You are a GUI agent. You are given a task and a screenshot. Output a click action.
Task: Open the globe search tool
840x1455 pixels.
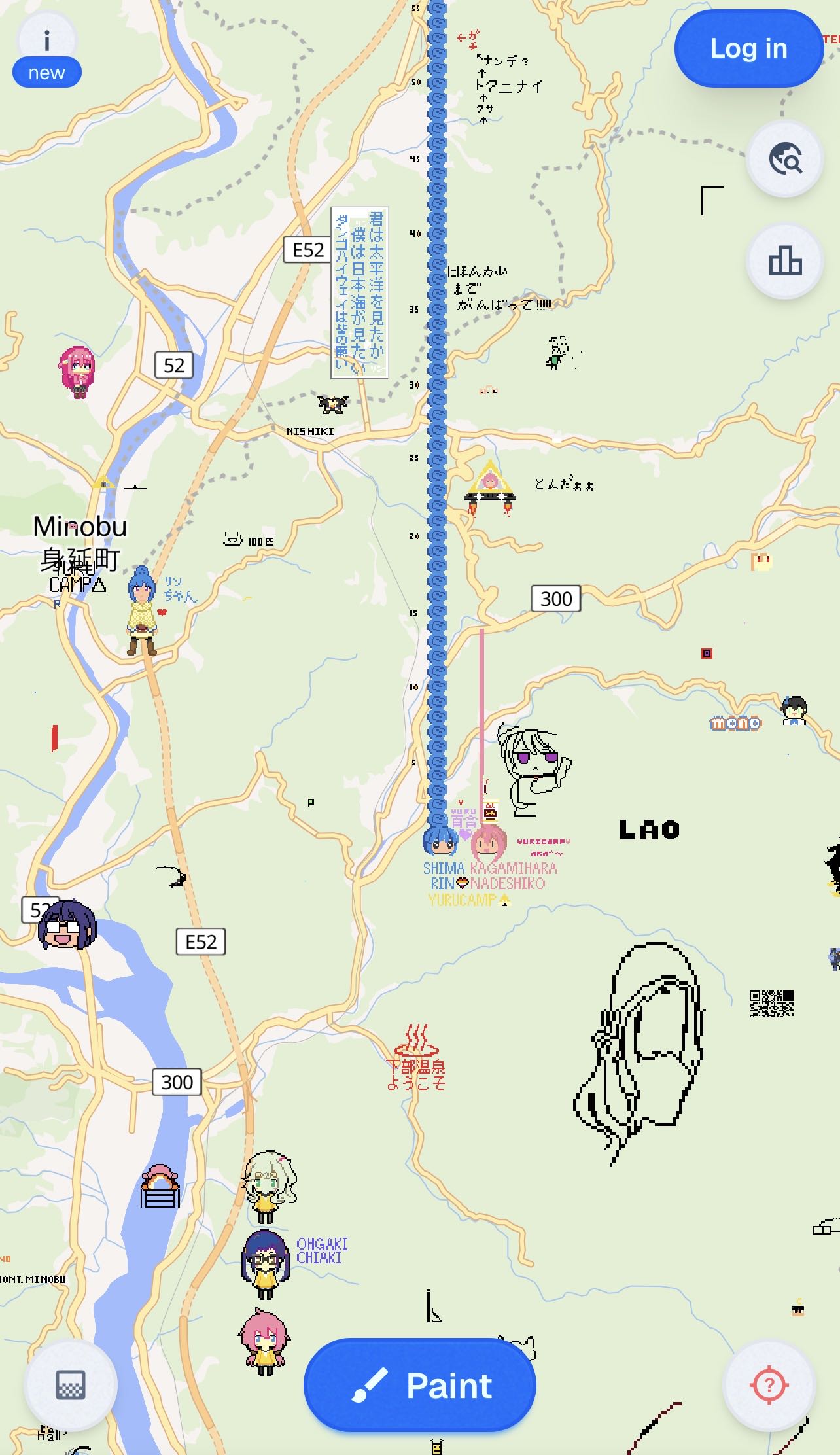(x=784, y=159)
